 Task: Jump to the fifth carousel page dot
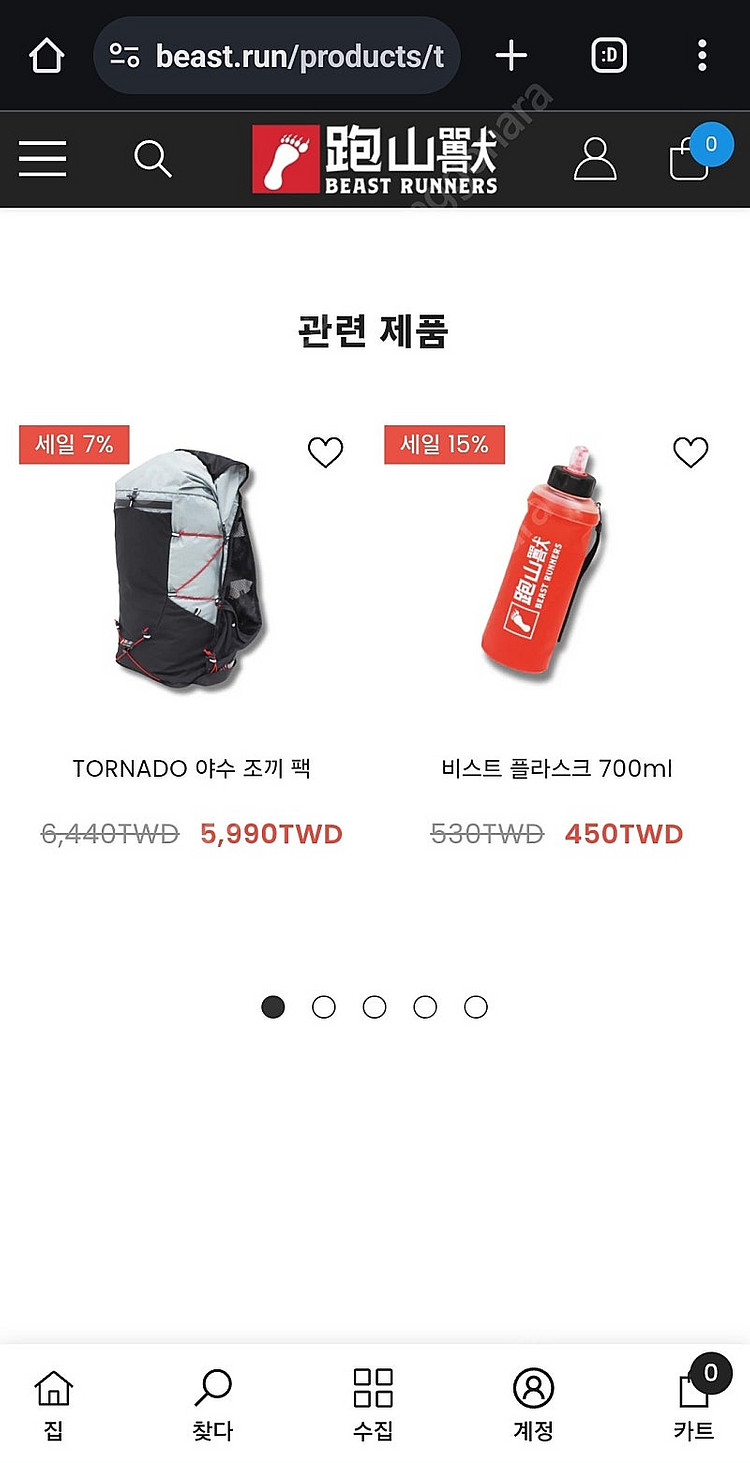pyautogui.click(x=476, y=1007)
